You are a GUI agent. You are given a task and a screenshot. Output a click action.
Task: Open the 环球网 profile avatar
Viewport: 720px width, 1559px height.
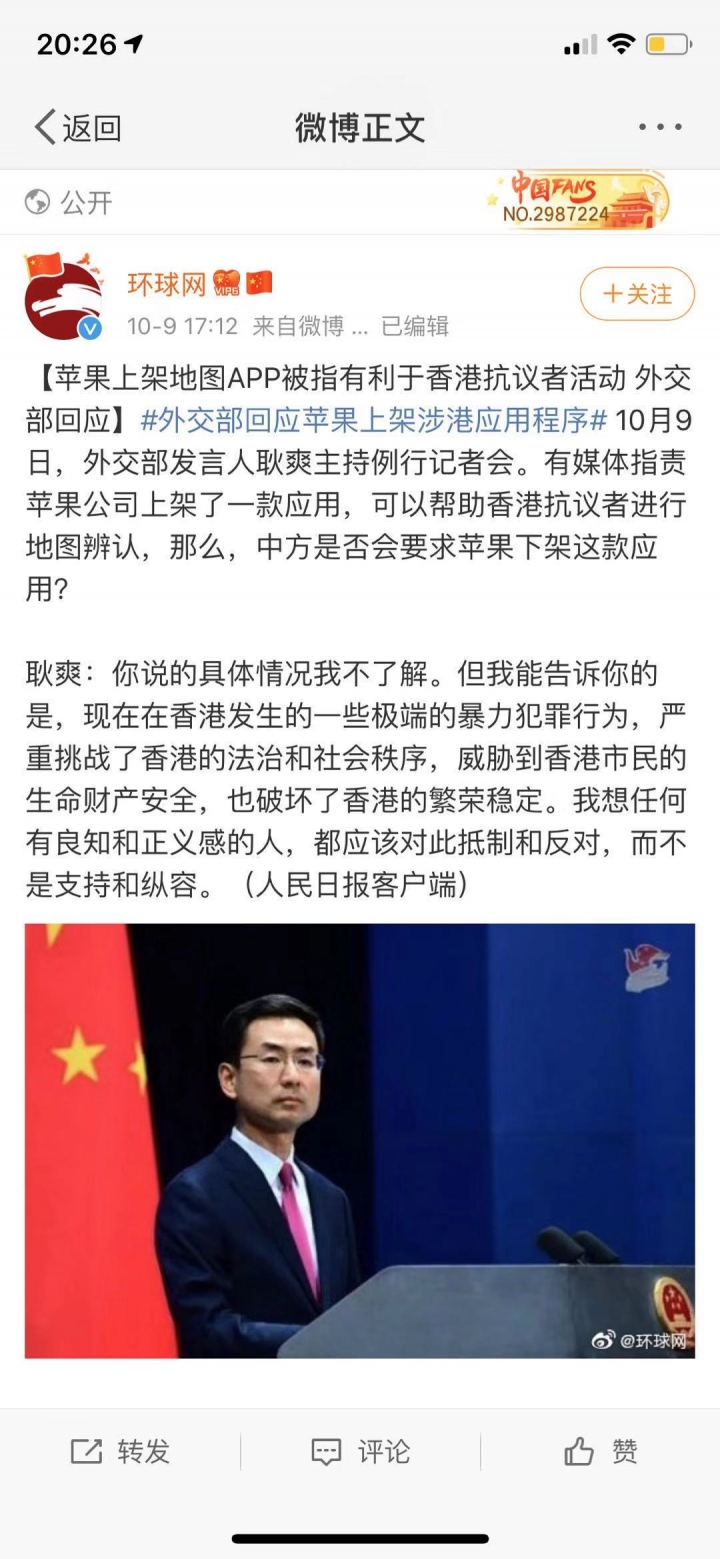tap(64, 296)
